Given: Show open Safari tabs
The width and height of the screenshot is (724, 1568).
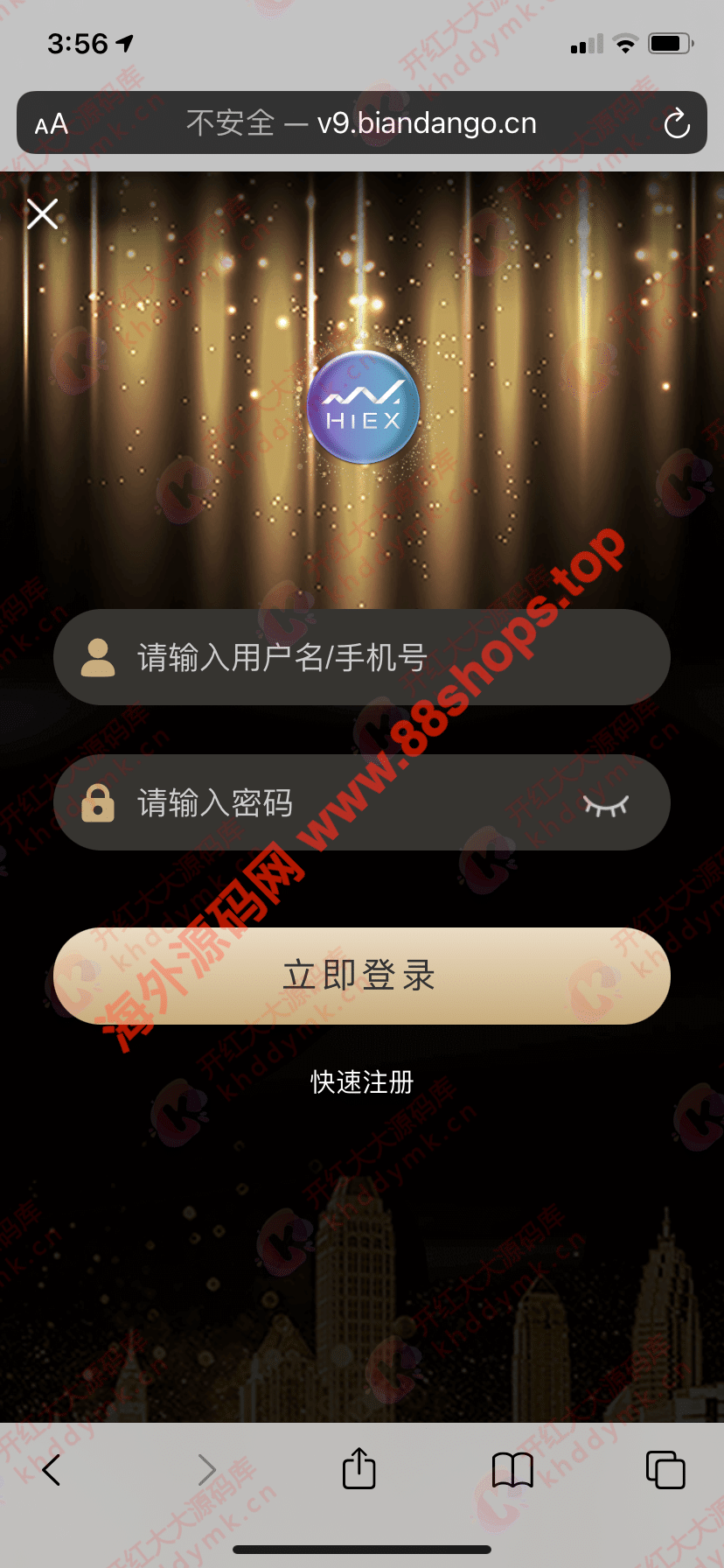Looking at the screenshot, I should [x=665, y=1470].
